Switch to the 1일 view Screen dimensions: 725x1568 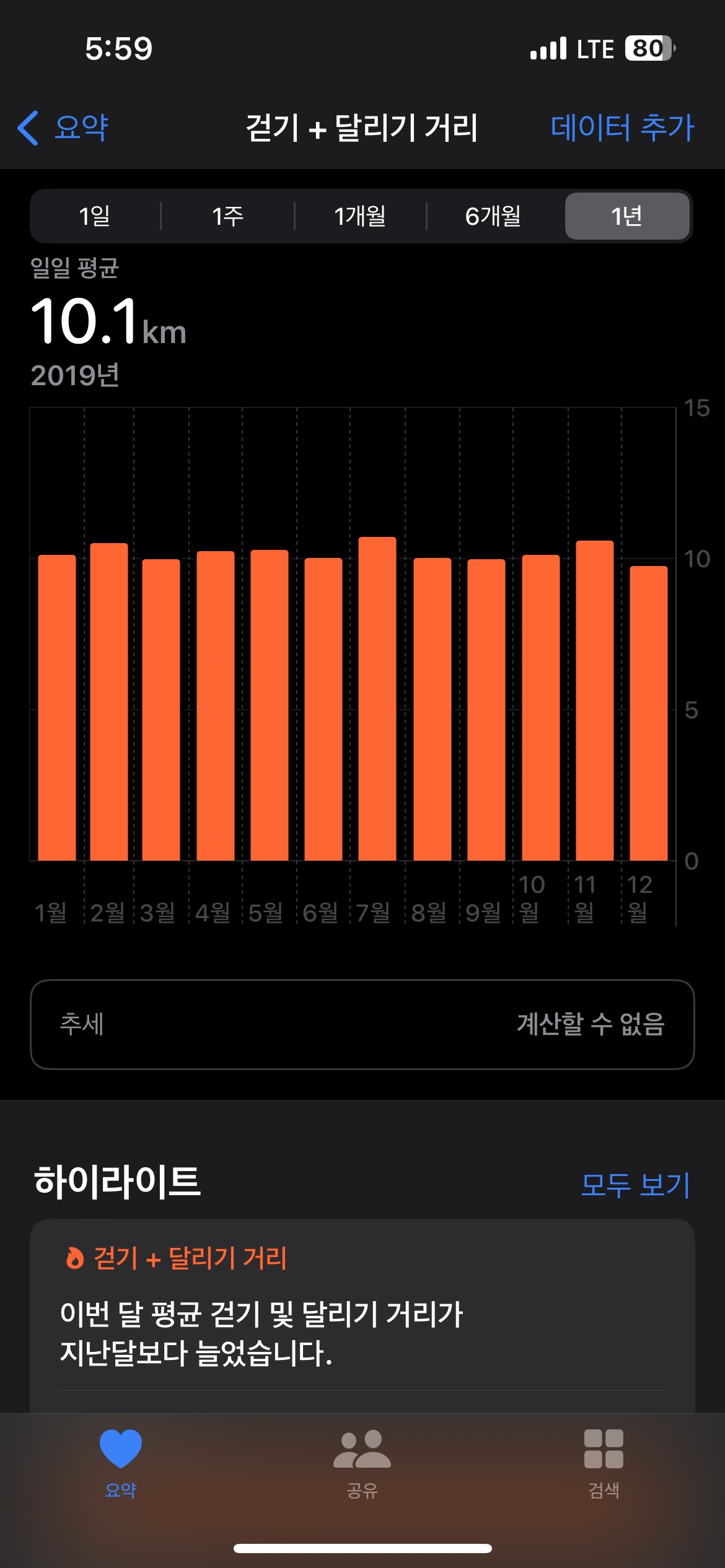coord(95,216)
